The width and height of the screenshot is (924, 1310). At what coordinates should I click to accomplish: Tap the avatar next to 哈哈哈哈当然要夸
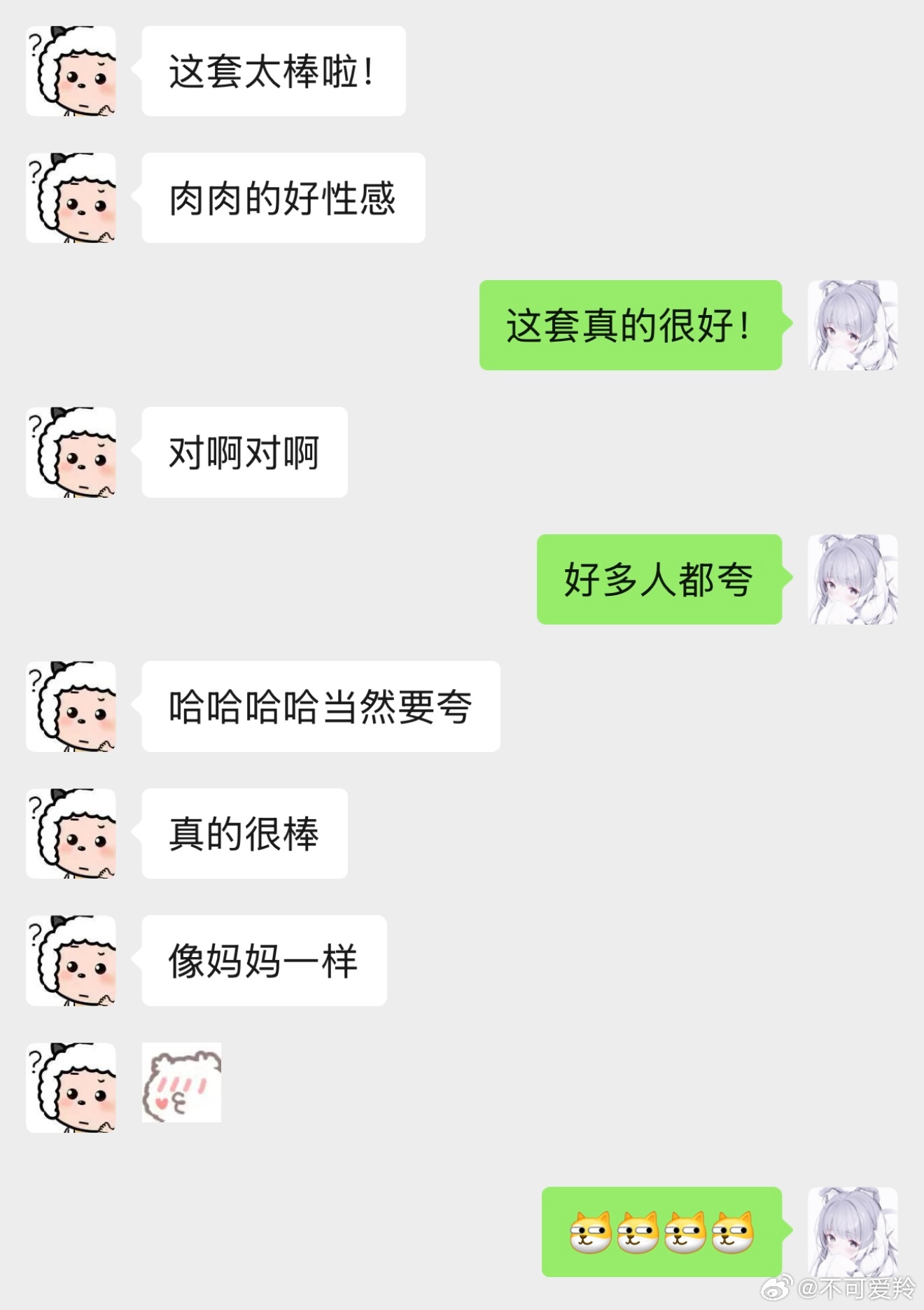click(x=71, y=706)
